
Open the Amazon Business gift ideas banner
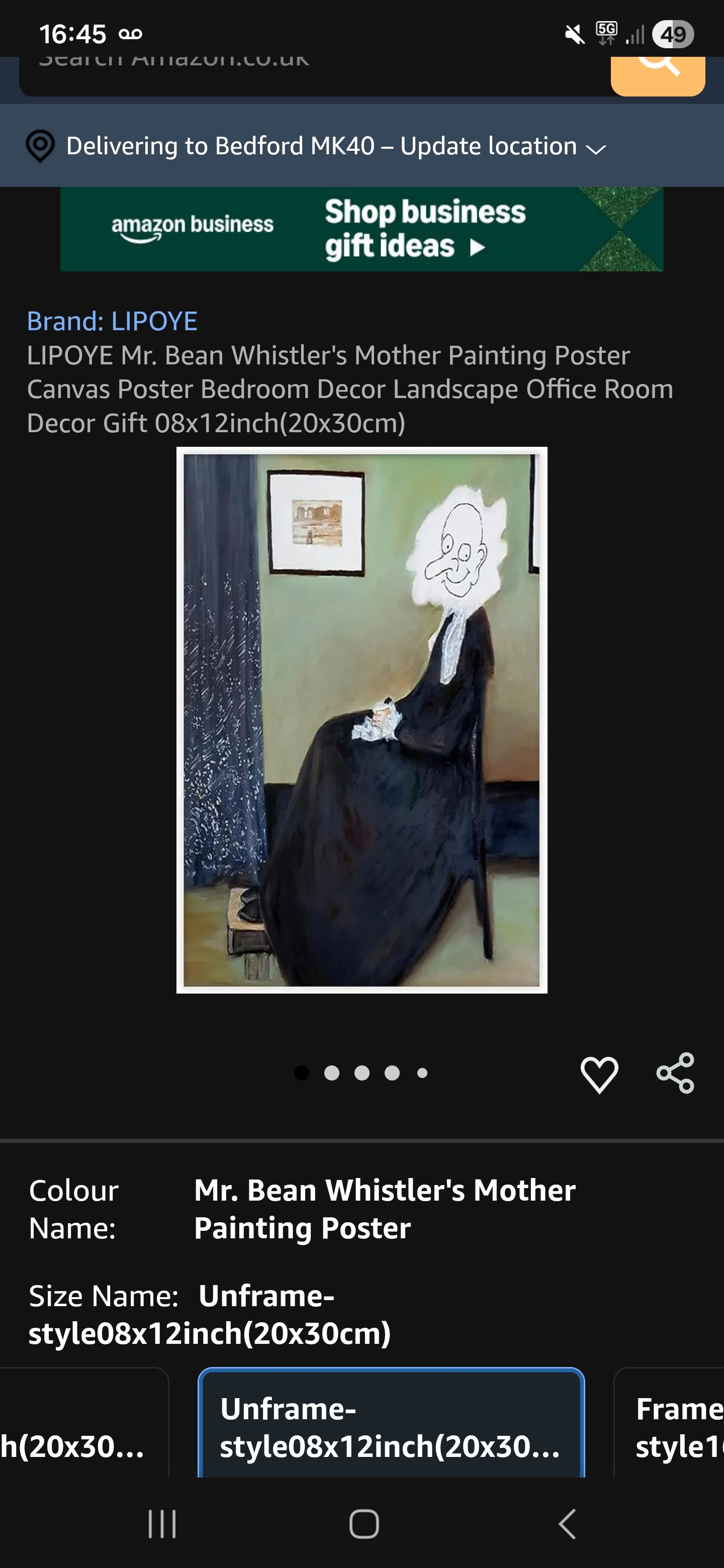point(361,229)
